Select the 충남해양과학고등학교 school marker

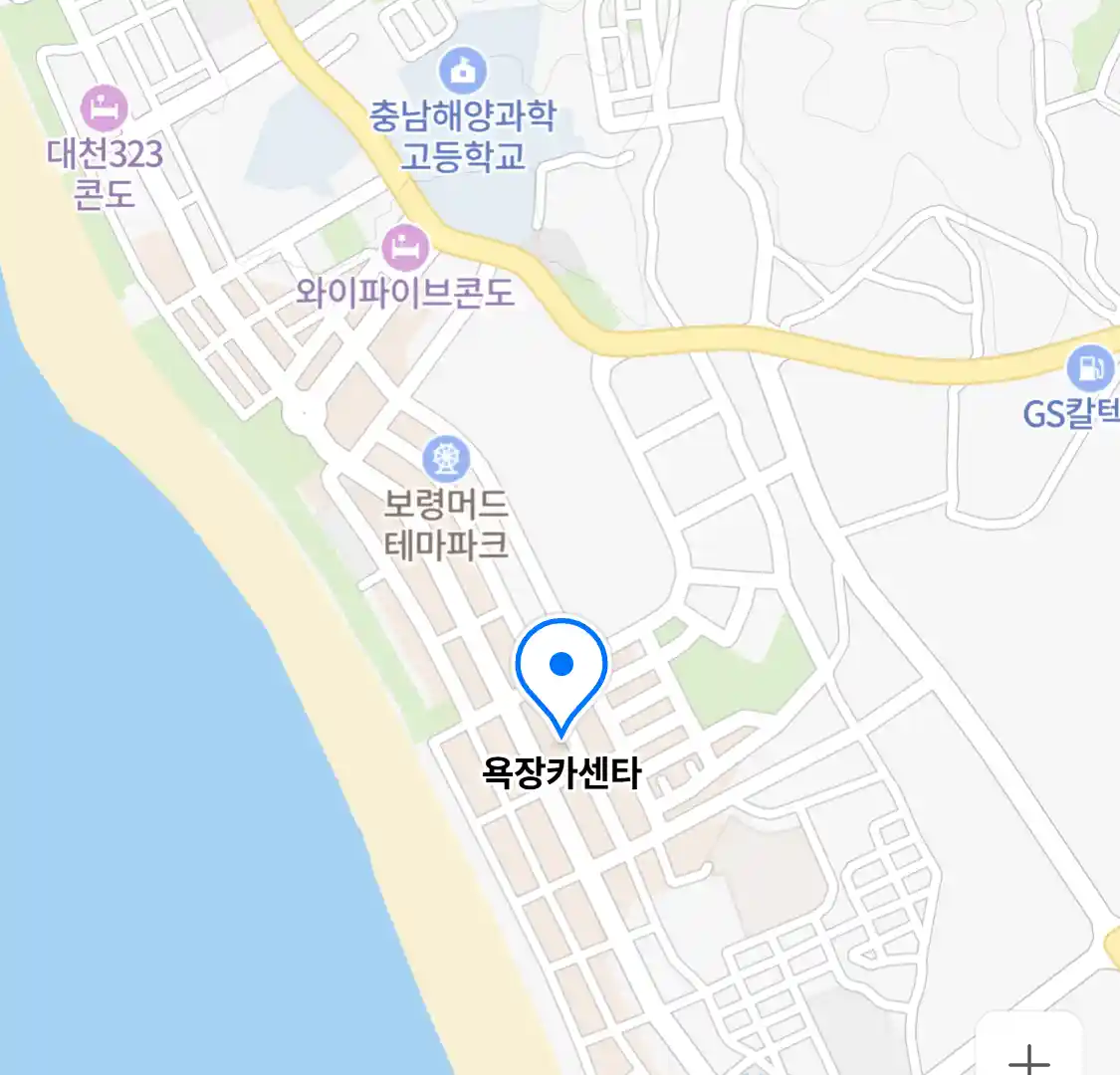(x=463, y=71)
